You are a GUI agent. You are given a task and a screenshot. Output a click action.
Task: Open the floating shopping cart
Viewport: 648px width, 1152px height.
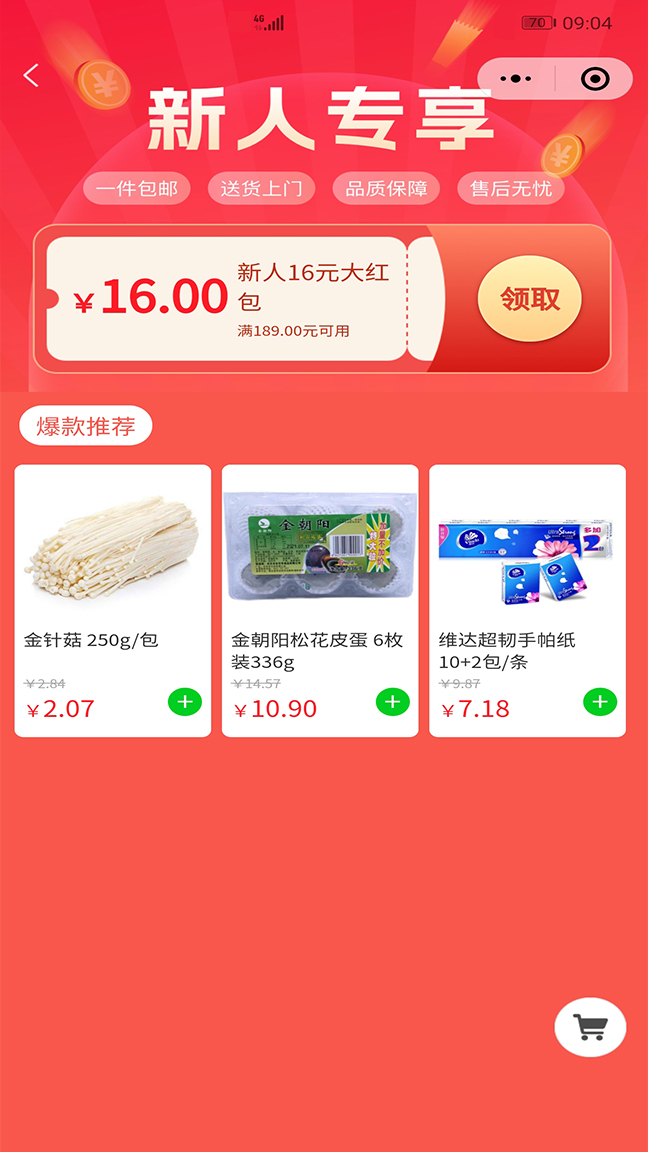tap(590, 1027)
